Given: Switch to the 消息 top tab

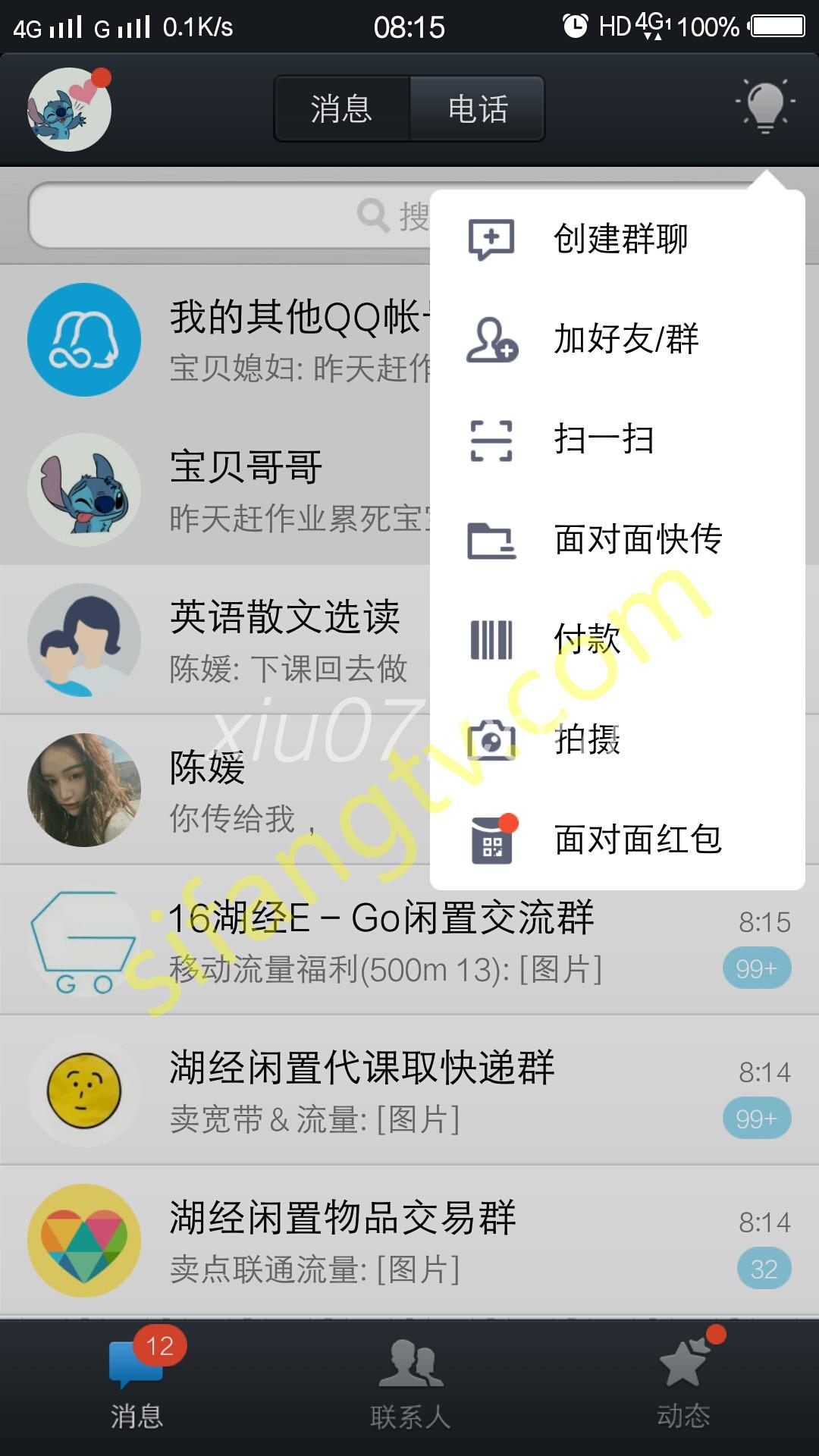Looking at the screenshot, I should point(342,109).
